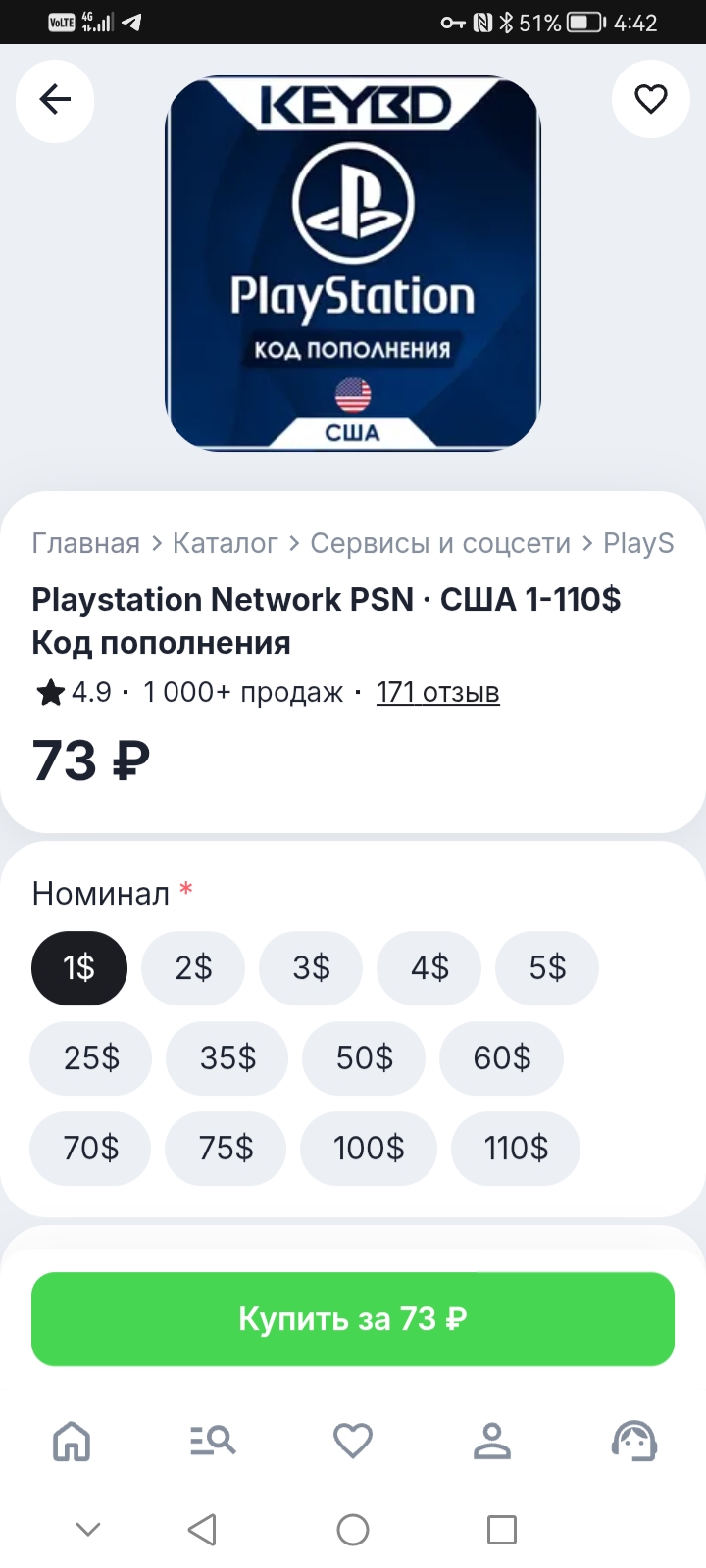Open support chat tab with headset icon
This screenshot has height=1568, width=706.
[633, 1441]
